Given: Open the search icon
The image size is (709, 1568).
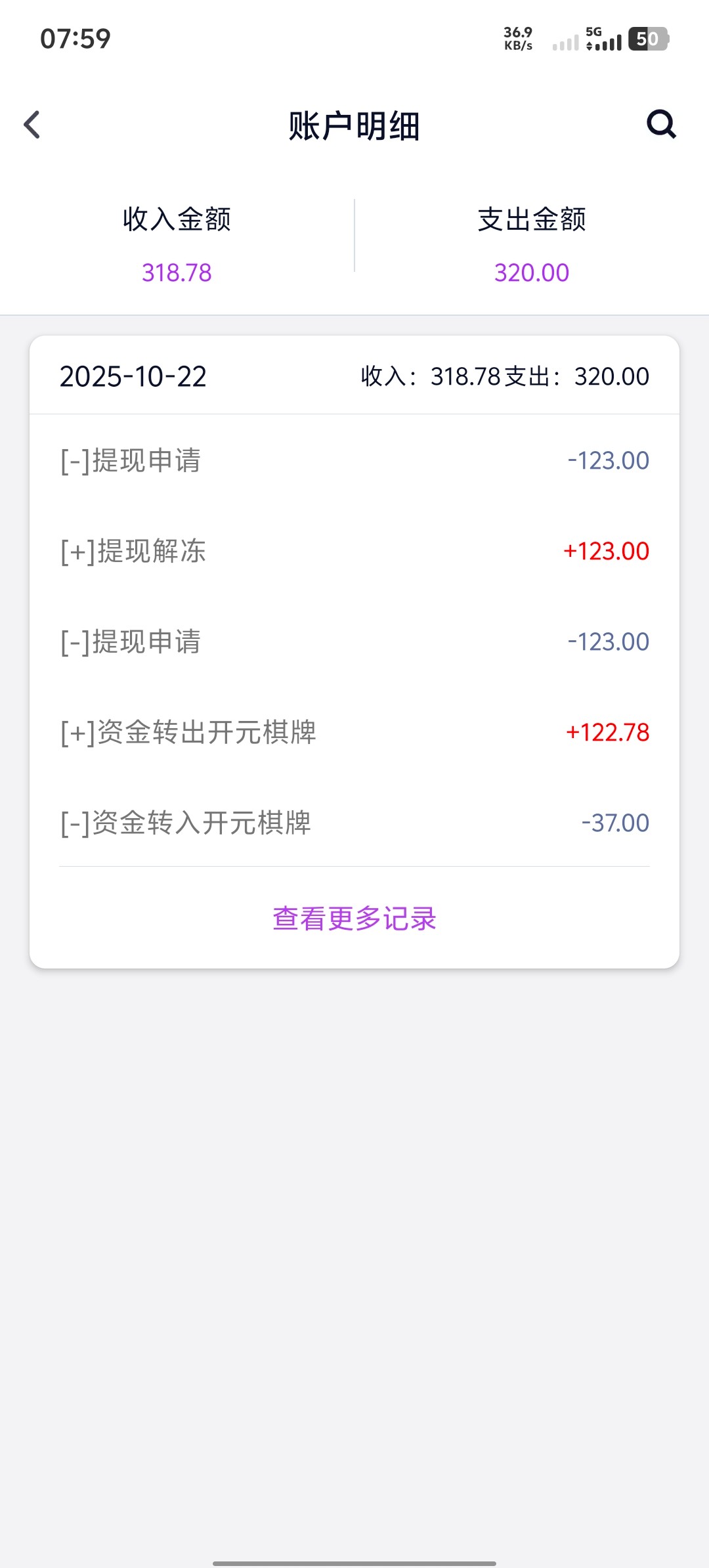Looking at the screenshot, I should point(661,124).
